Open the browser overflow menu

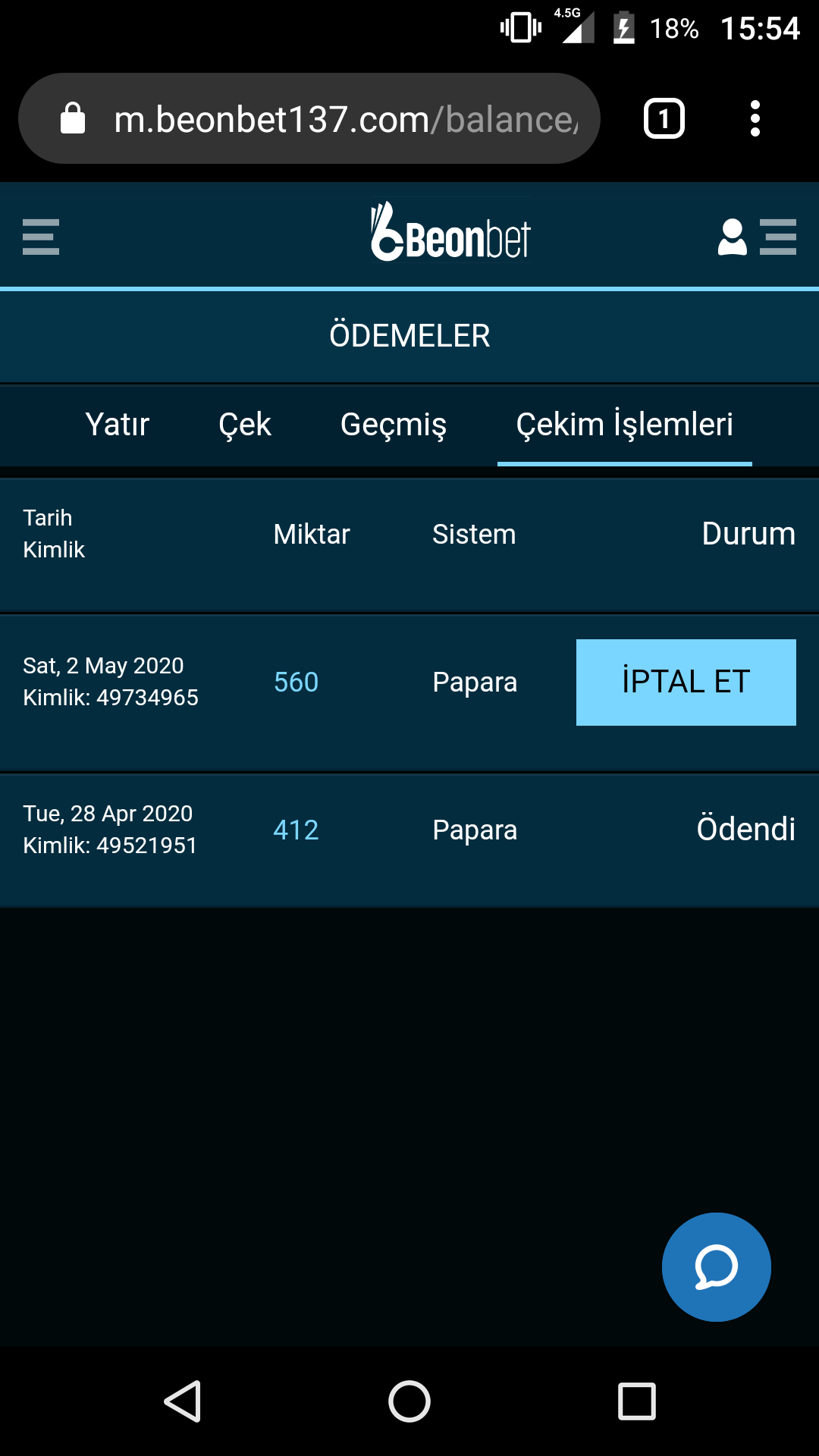[x=755, y=119]
